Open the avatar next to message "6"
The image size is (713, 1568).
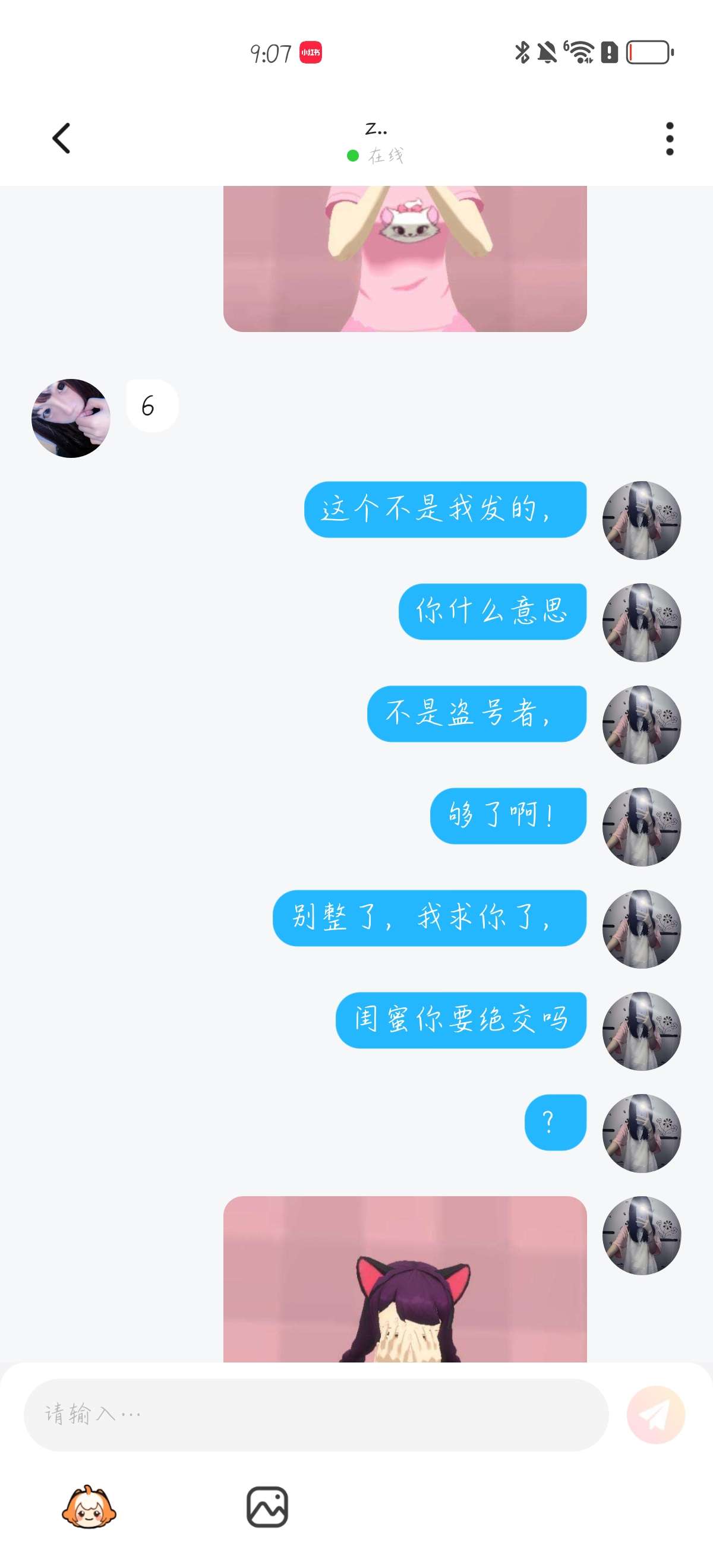coord(71,418)
